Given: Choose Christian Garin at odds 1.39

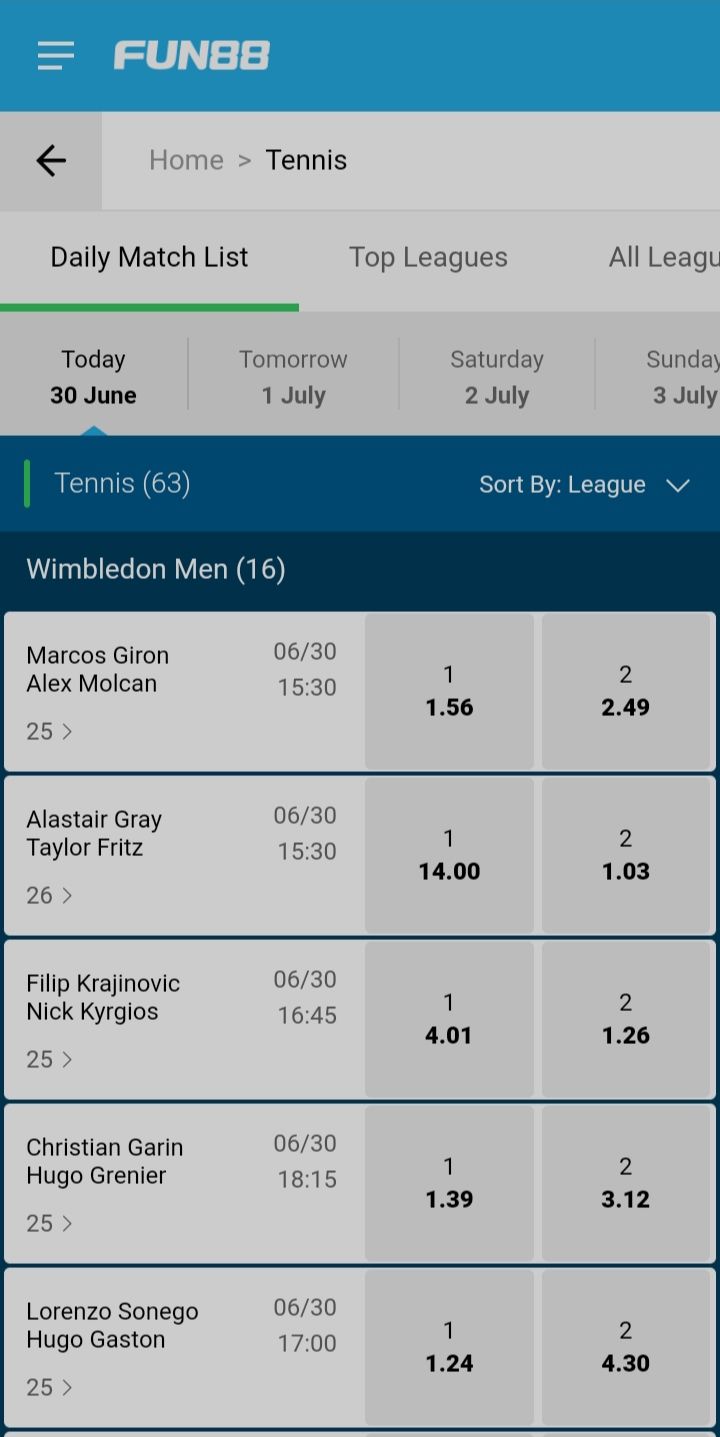Looking at the screenshot, I should [x=449, y=1184].
